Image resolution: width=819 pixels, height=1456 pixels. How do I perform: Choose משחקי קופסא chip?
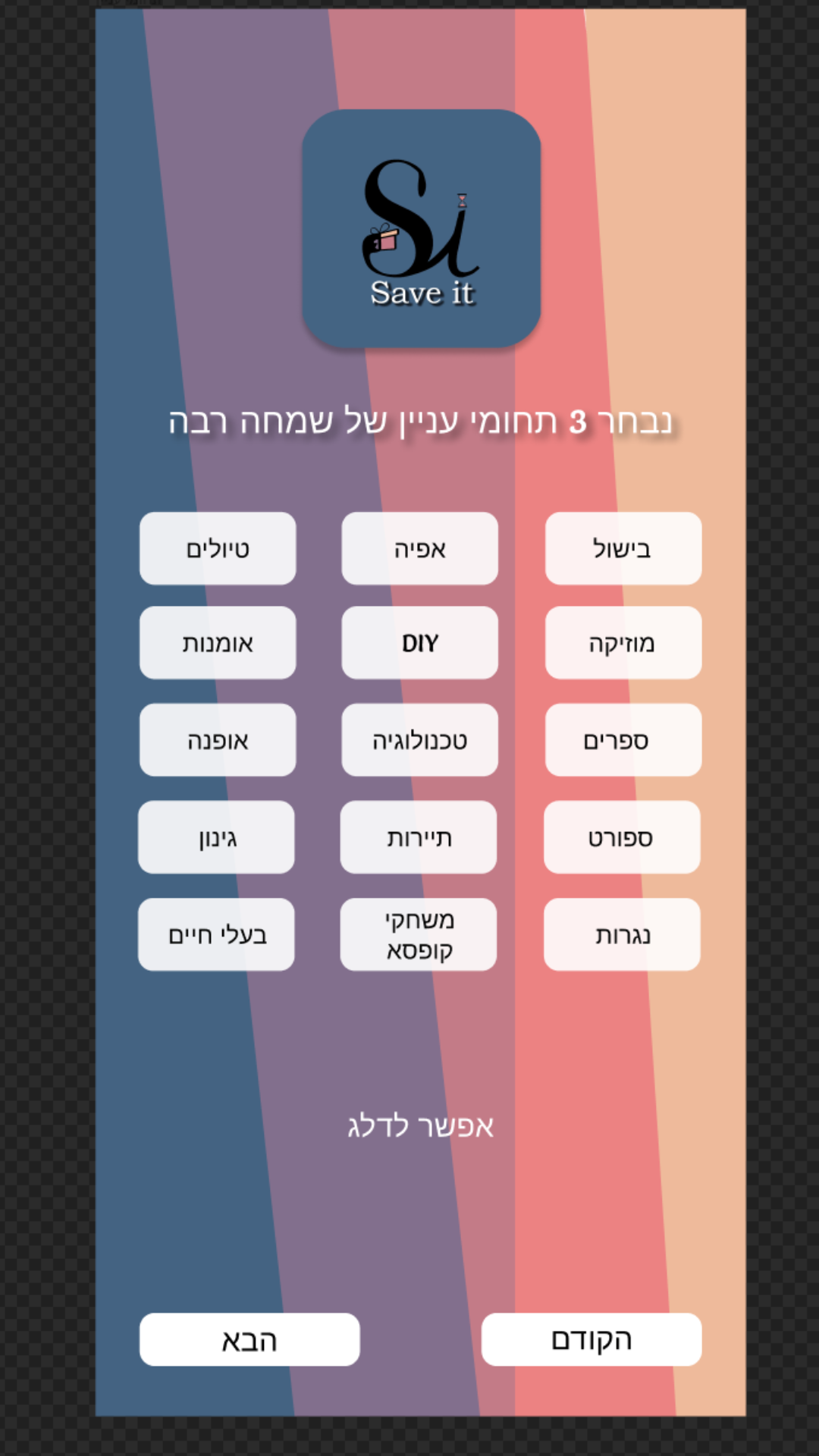click(x=419, y=934)
